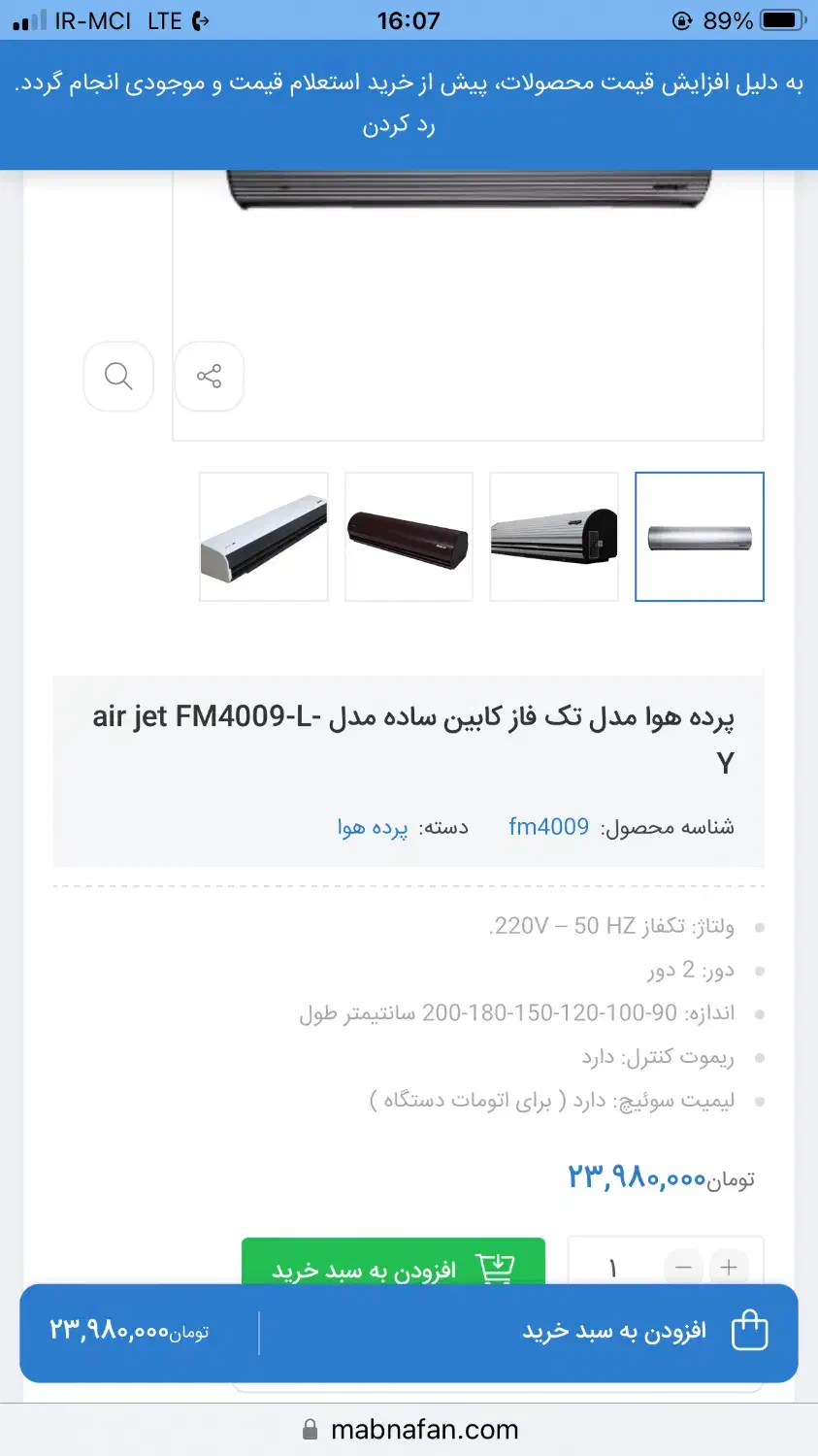Tap the shopping bag icon in bottom bar

pyautogui.click(x=747, y=1333)
